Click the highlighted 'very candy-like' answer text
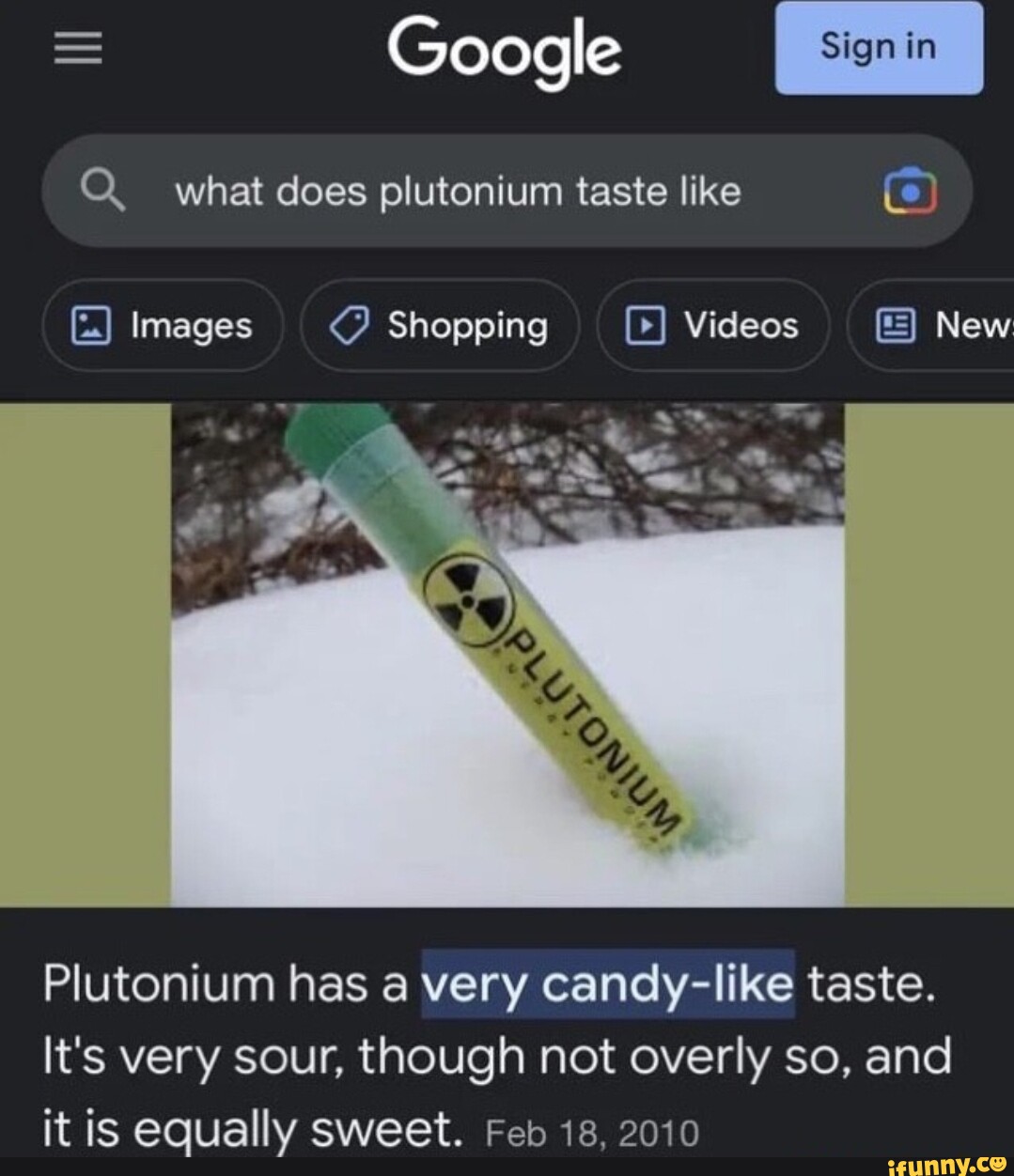Image resolution: width=1014 pixels, height=1176 pixels. [611, 983]
